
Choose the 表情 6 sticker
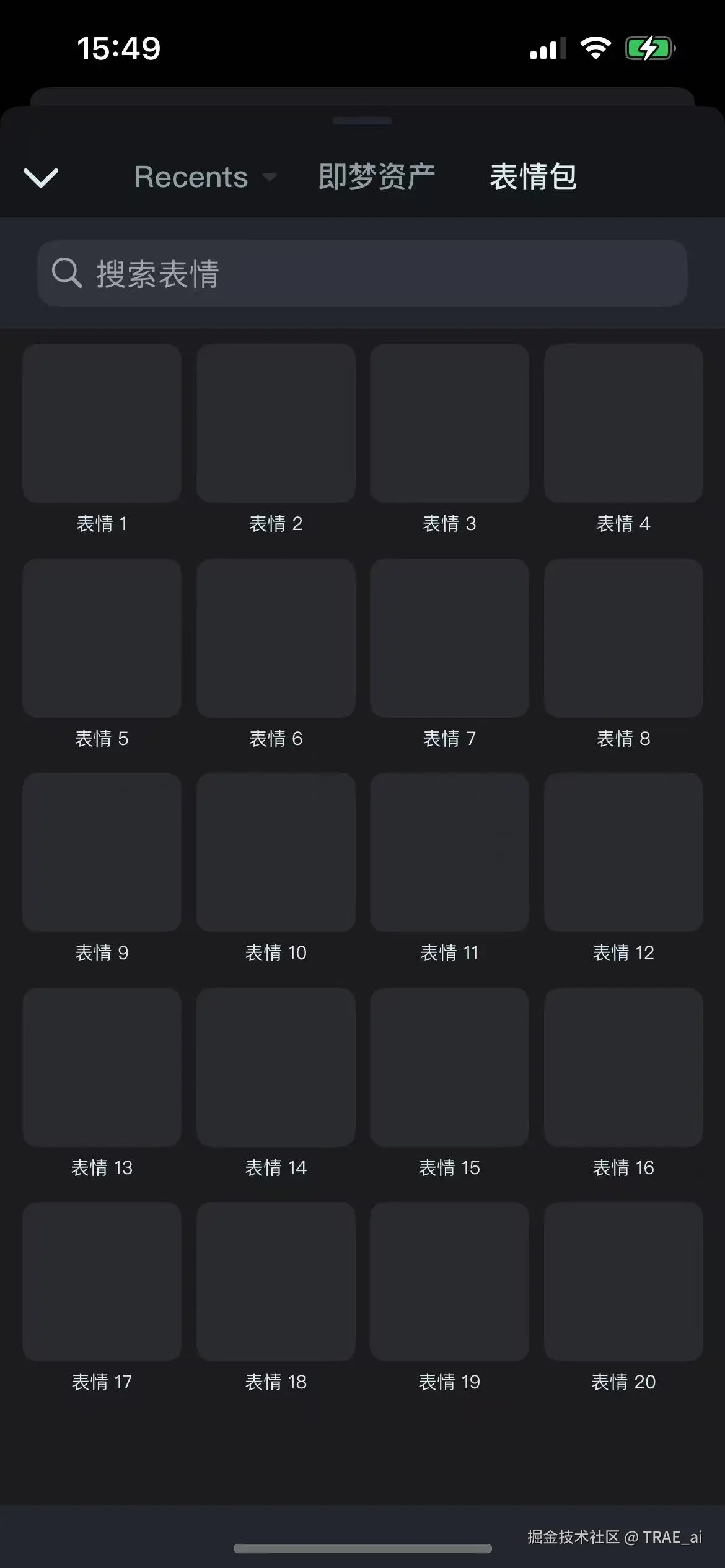pyautogui.click(x=276, y=638)
